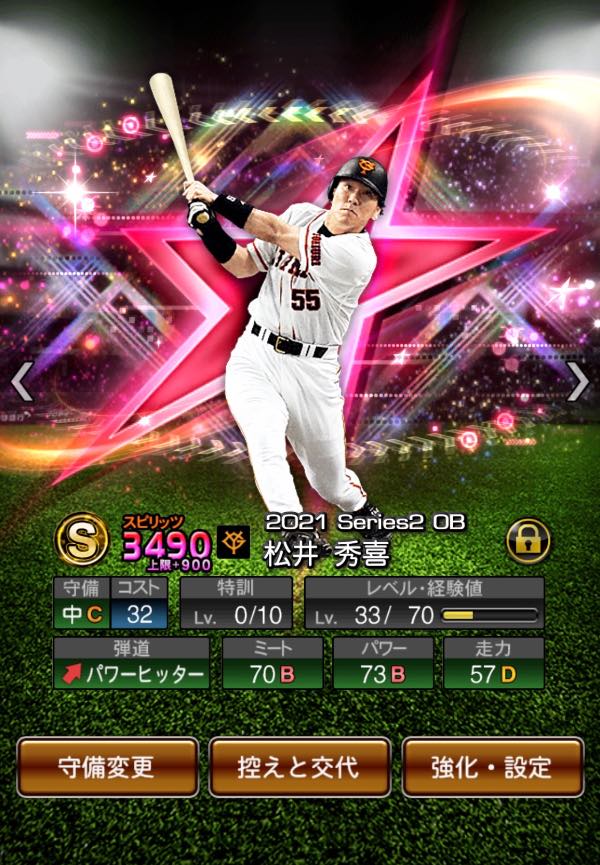Open 控えと交代 to swap with a bench player
This screenshot has height=865, width=600.
click(299, 768)
